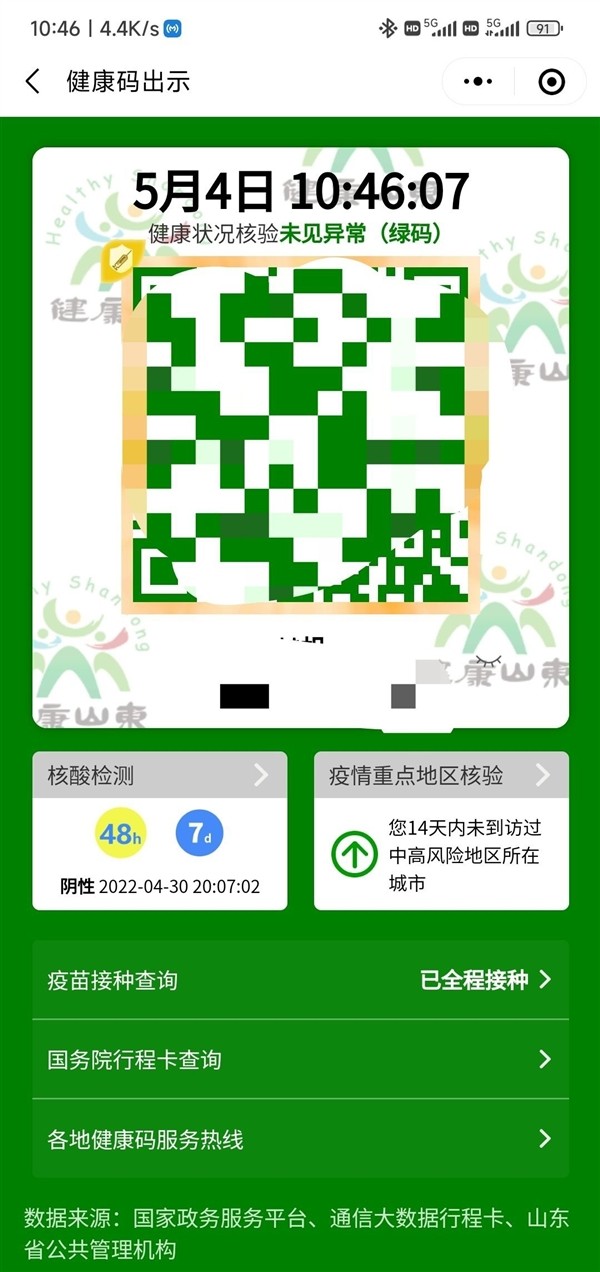Close the mini program with the circle button
The height and width of the screenshot is (1272, 600).
pos(550,81)
